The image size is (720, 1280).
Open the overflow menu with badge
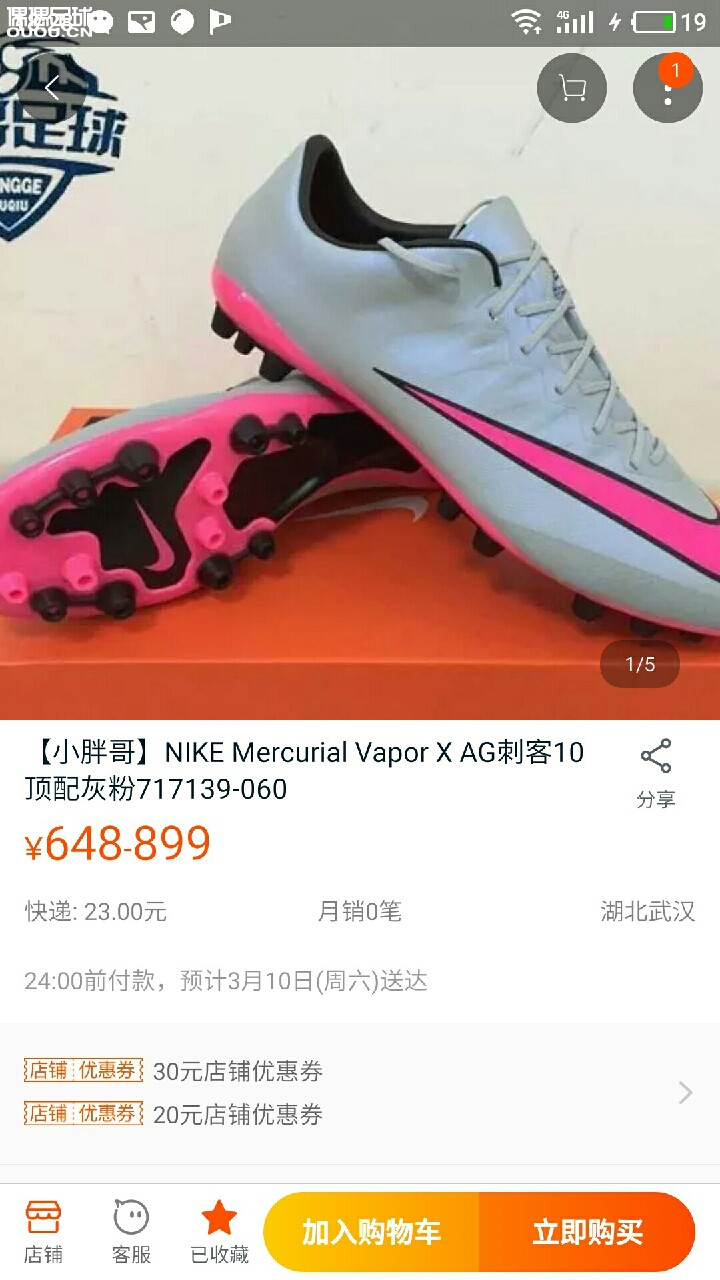coord(667,88)
